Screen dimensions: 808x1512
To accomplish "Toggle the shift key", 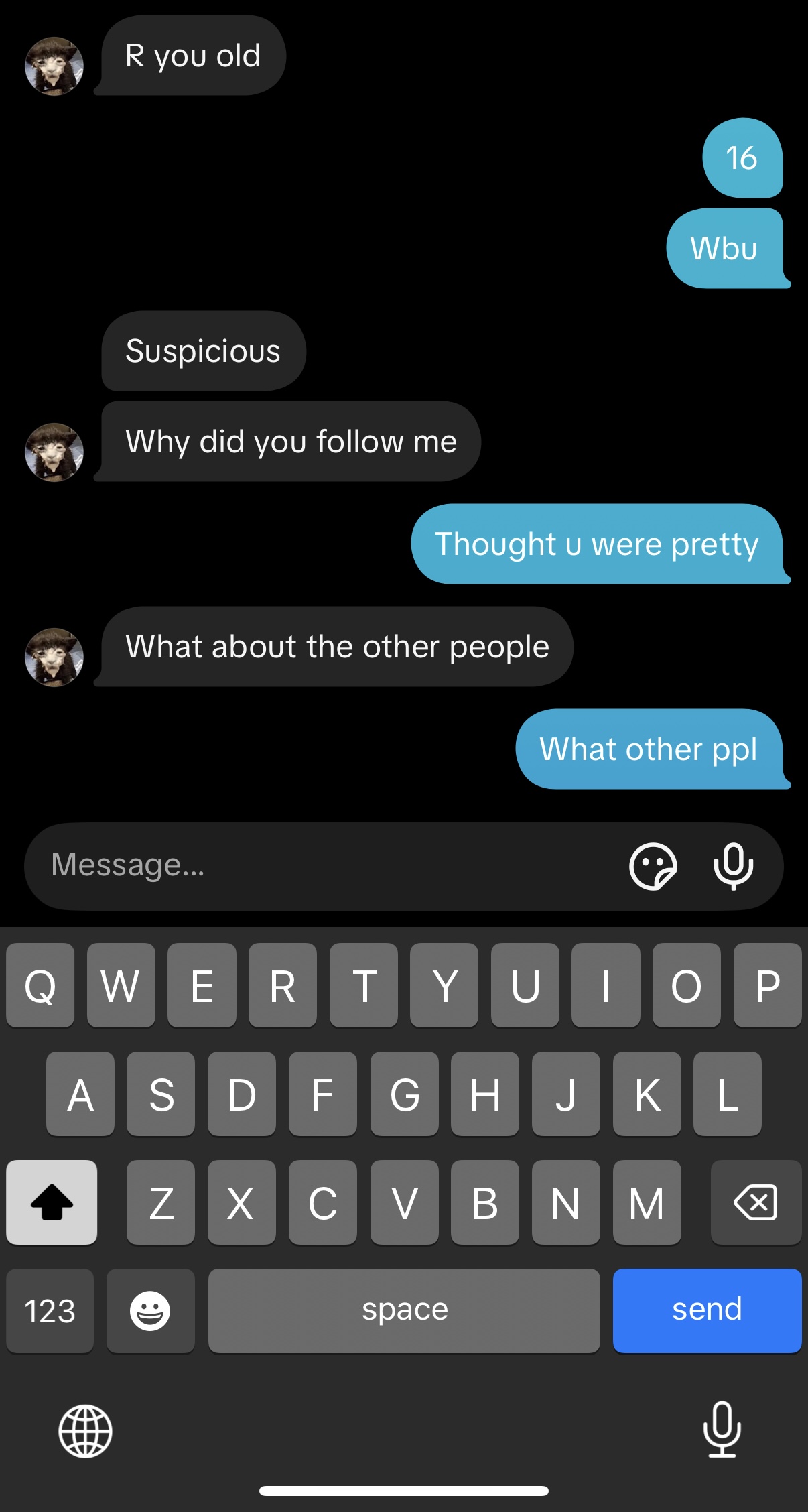I will [x=52, y=1202].
